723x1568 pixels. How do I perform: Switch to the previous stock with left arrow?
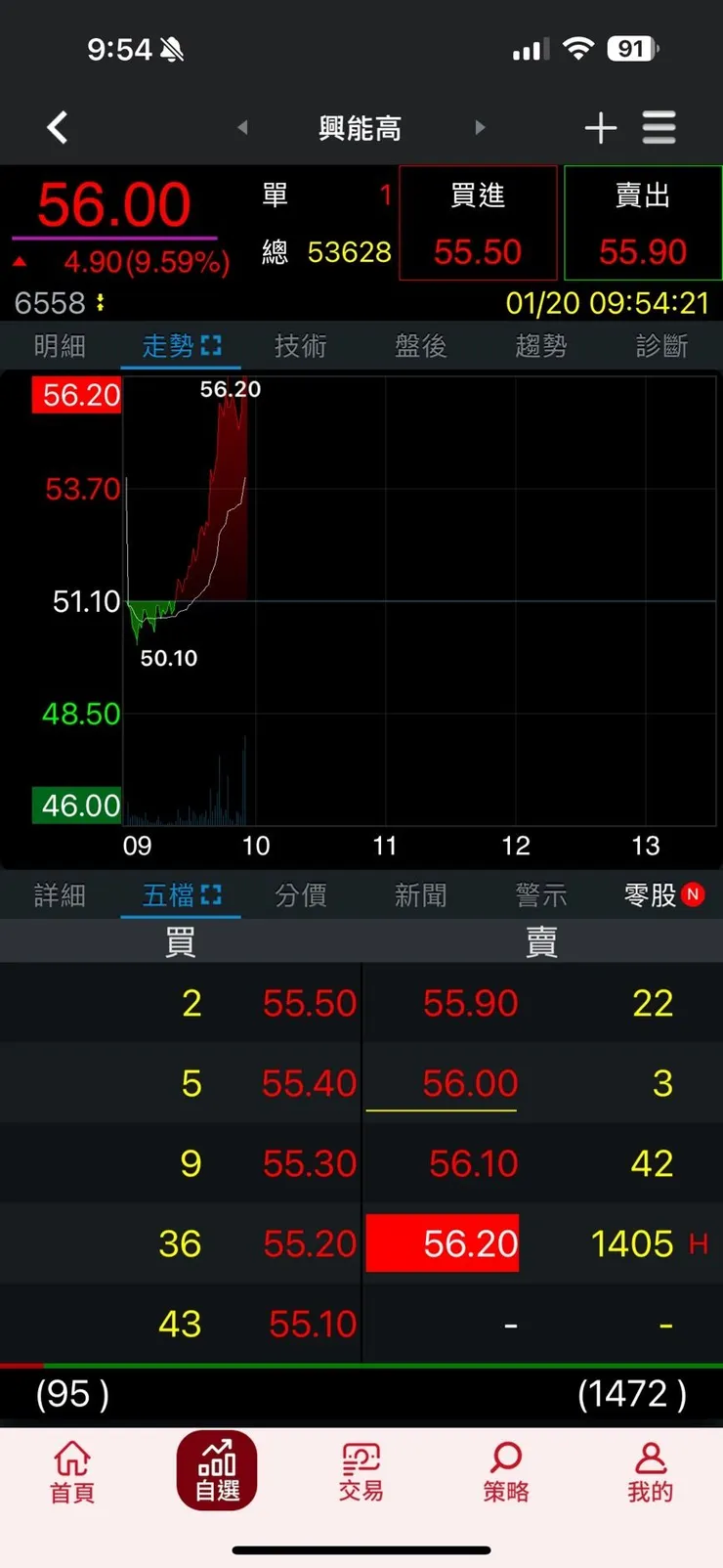(x=242, y=127)
